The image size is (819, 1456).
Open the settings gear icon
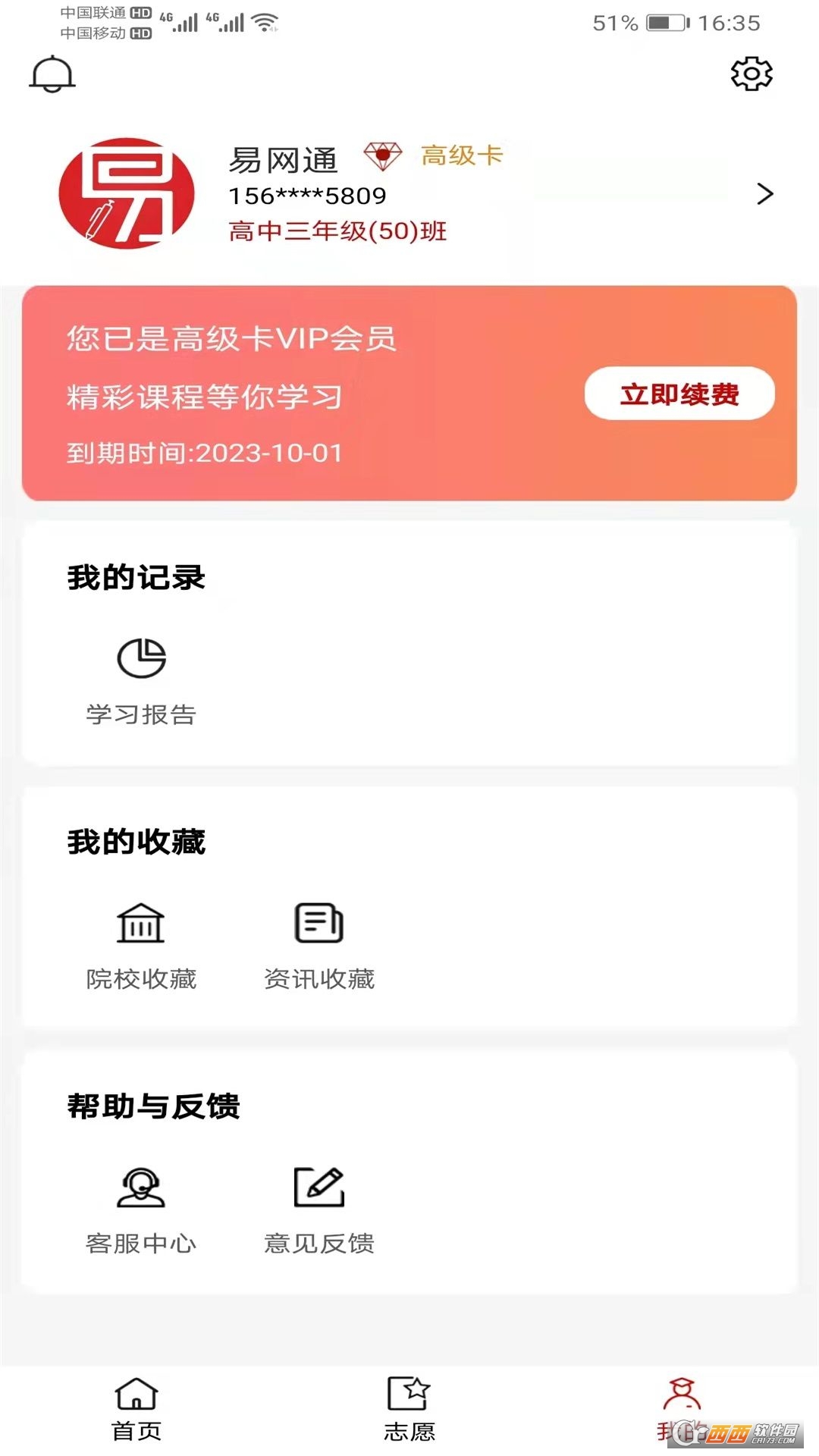(751, 74)
